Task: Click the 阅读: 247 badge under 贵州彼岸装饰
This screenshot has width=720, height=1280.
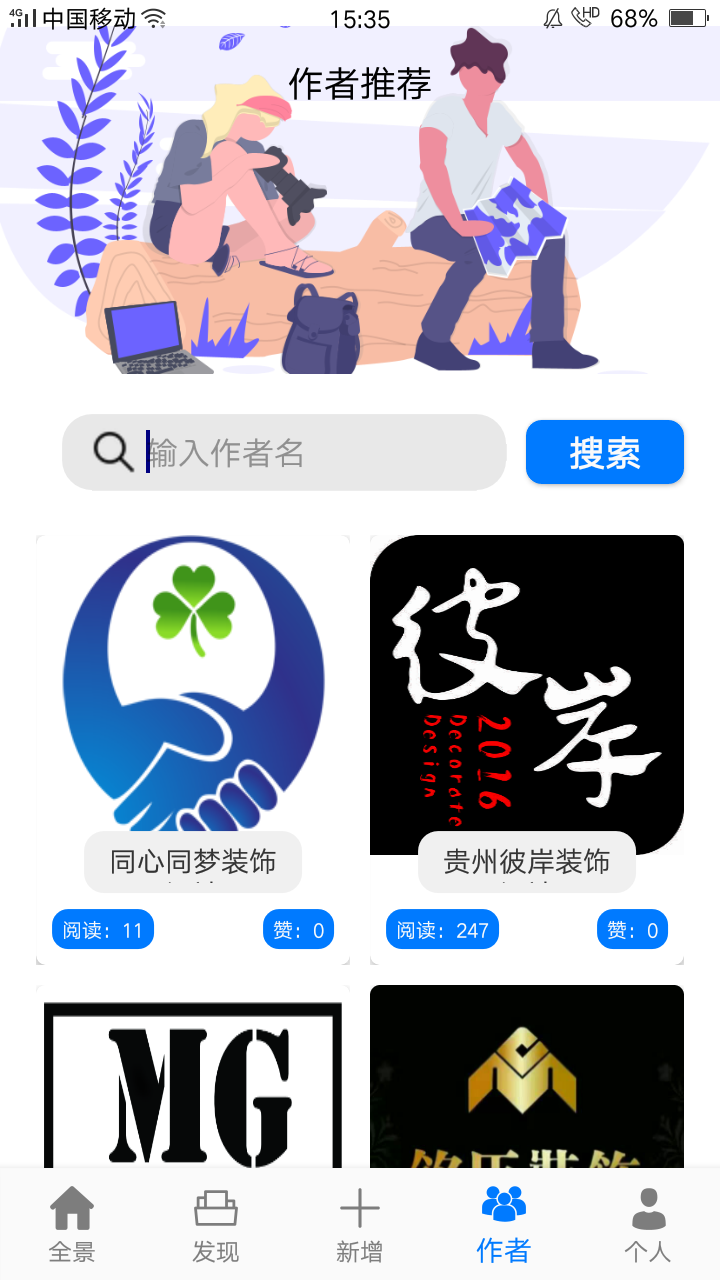Action: tap(442, 929)
